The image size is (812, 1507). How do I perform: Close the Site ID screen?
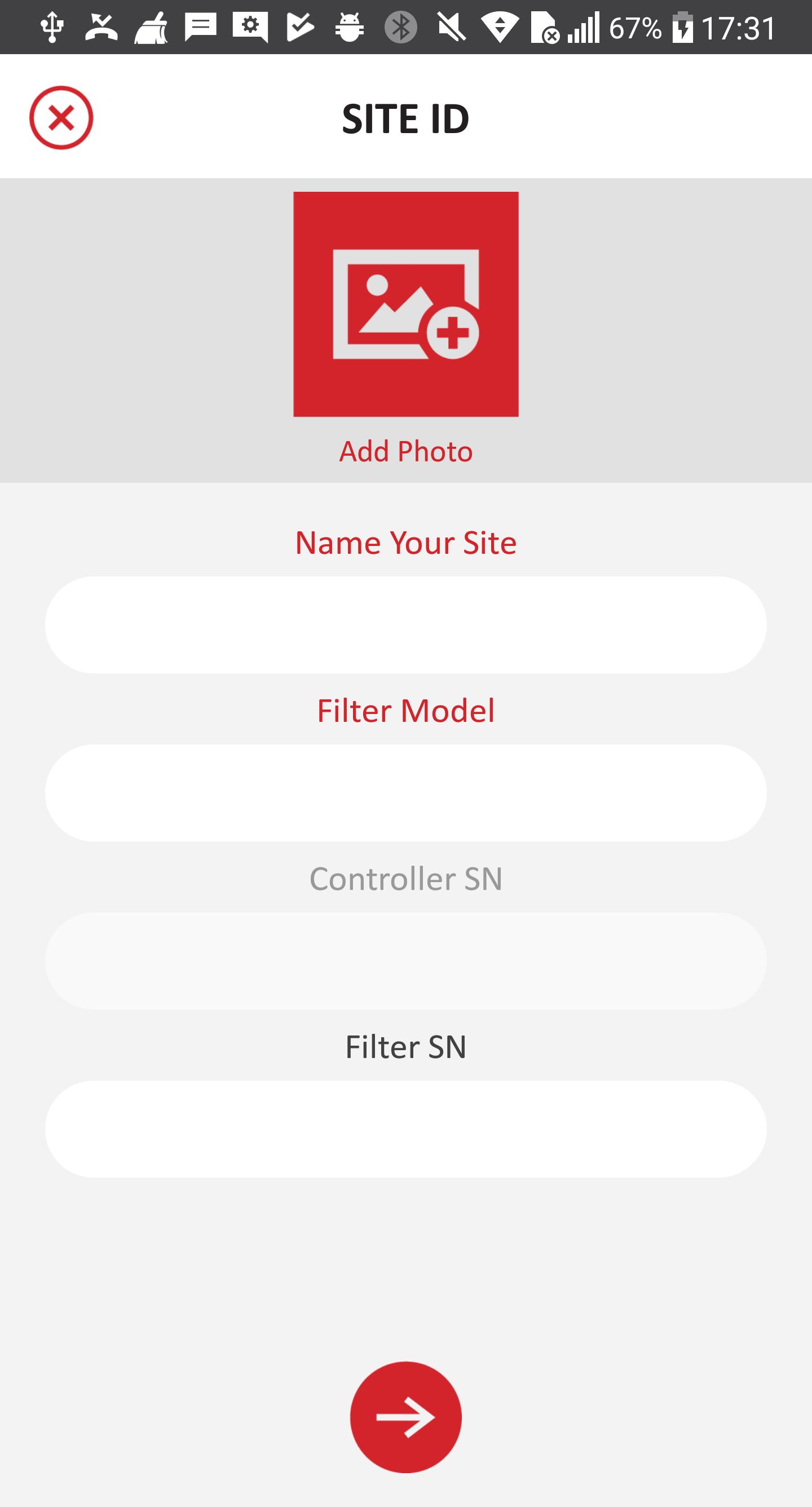coord(61,117)
